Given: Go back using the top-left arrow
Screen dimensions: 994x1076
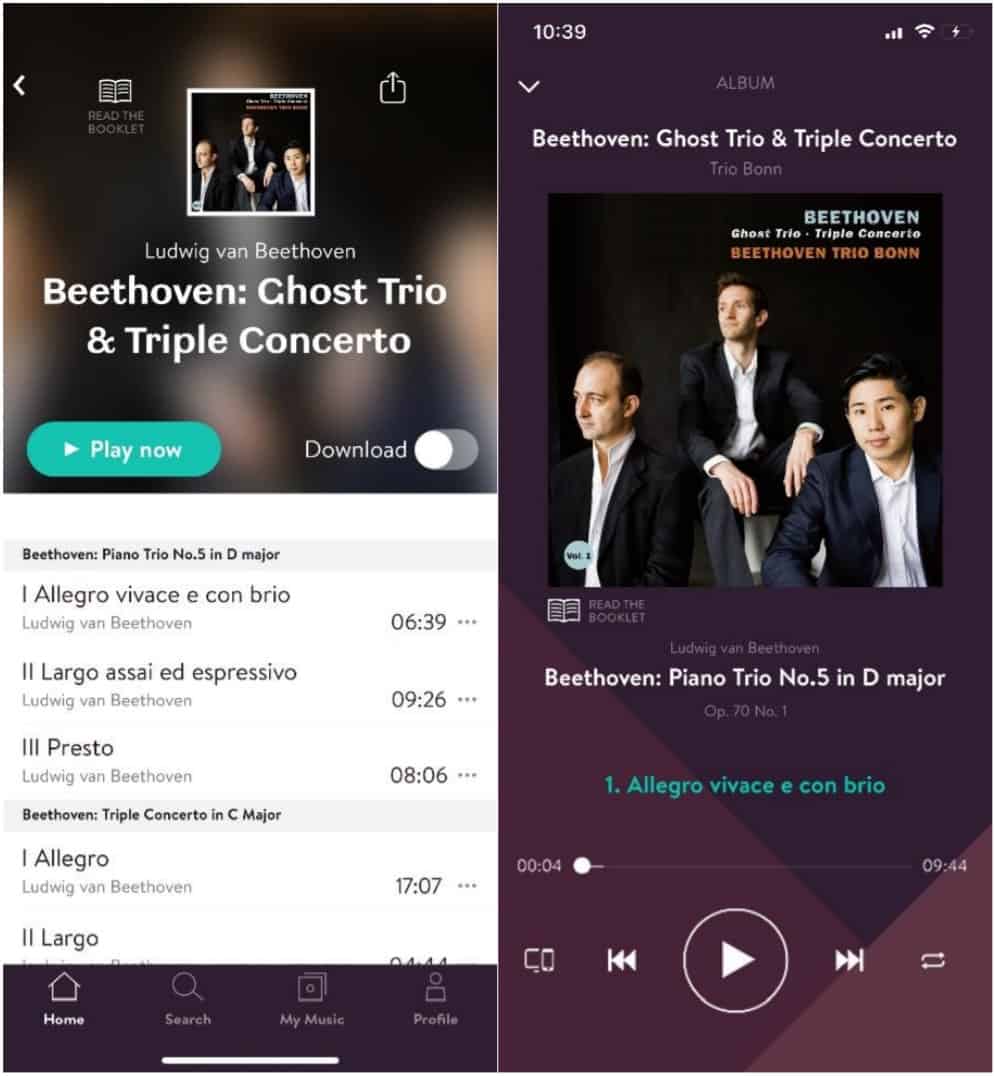Looking at the screenshot, I should [x=19, y=86].
